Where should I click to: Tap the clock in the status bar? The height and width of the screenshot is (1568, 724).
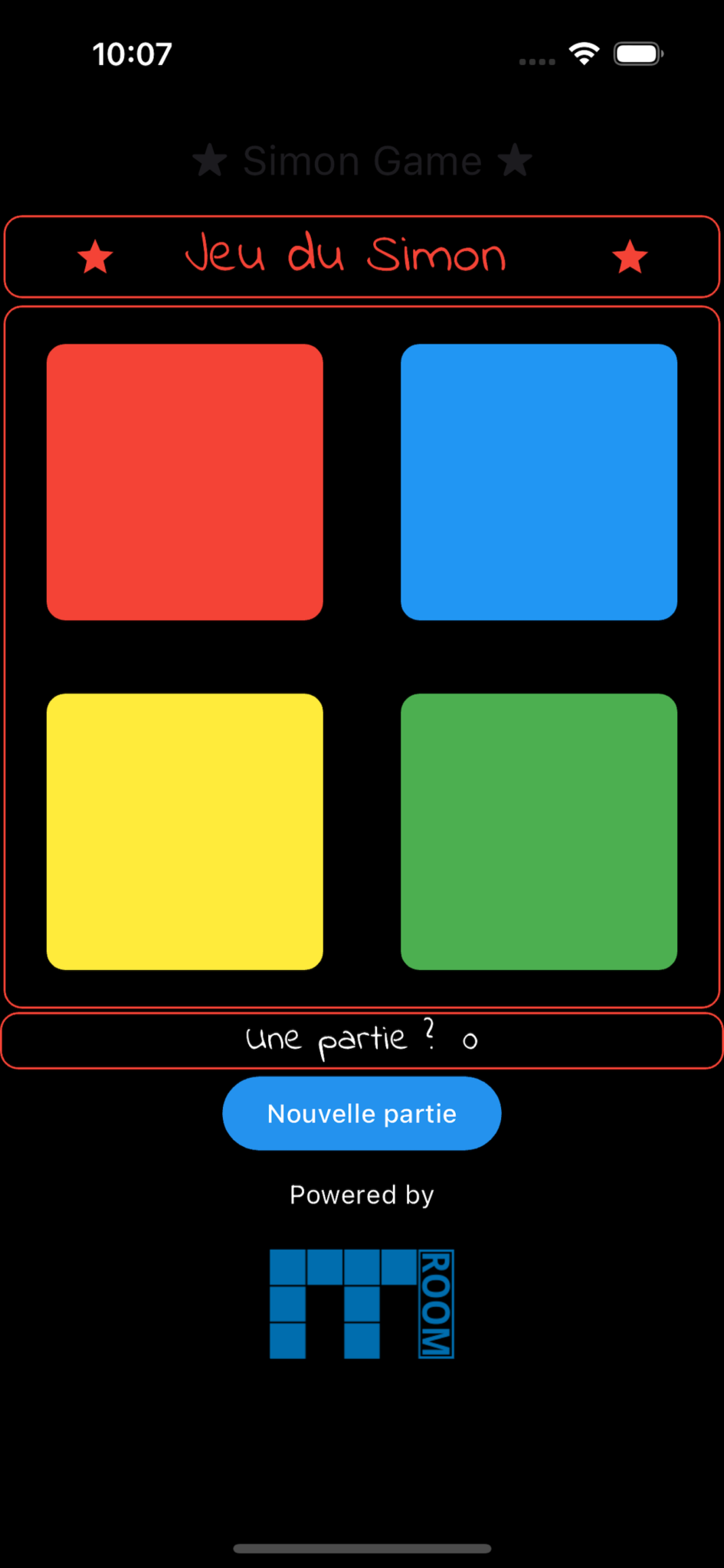pyautogui.click(x=132, y=53)
